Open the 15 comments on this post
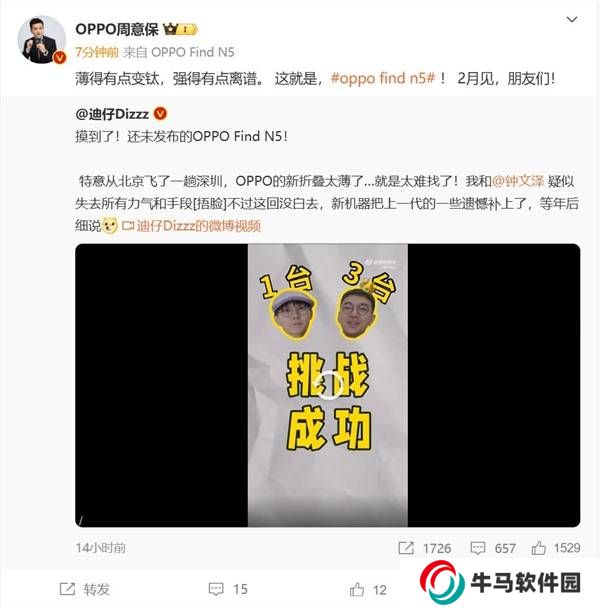The width and height of the screenshot is (600, 608). coord(229,589)
